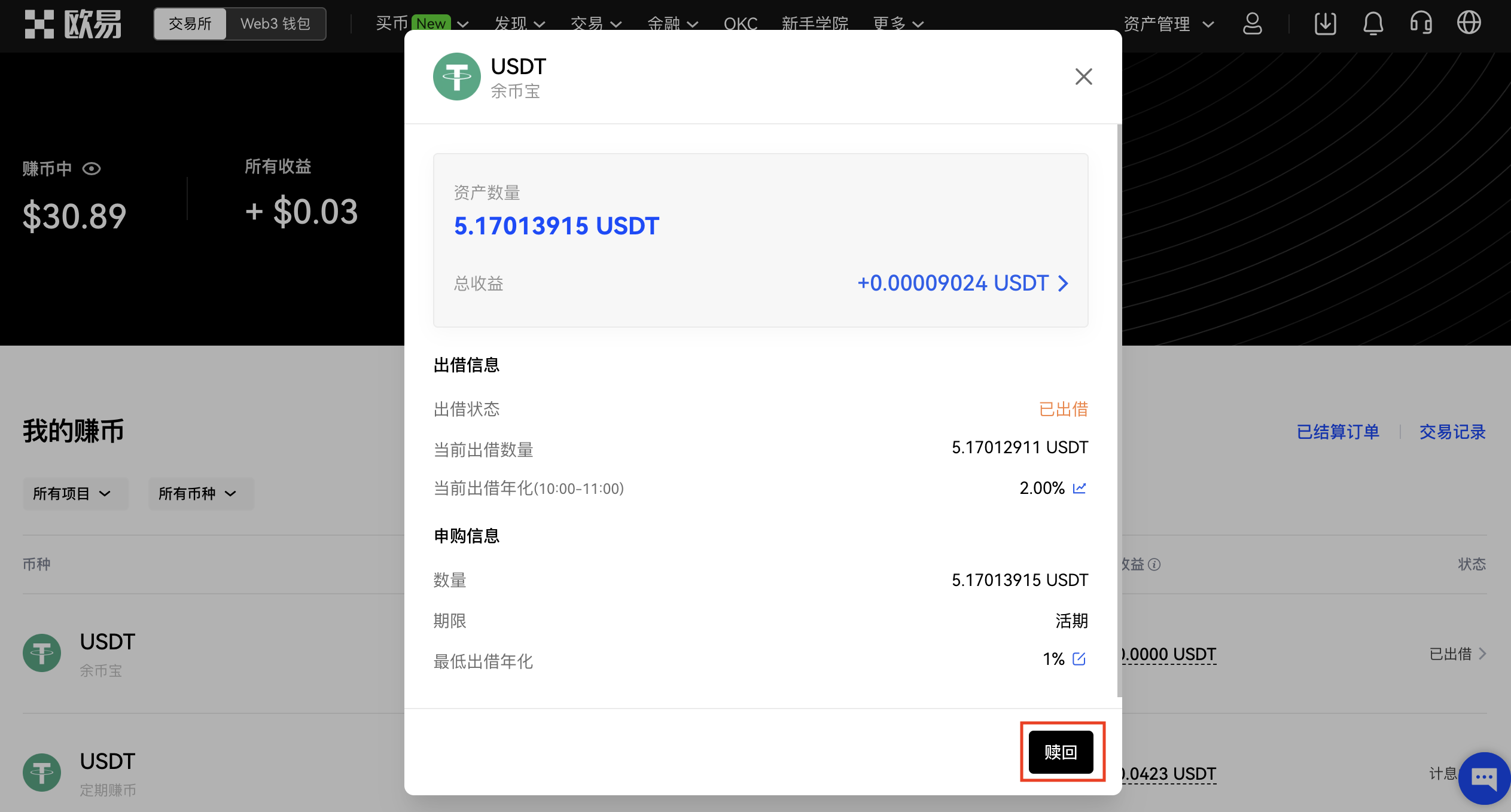Screen dimensions: 1511x812
Task: View the lending APR chart icon
Action: coord(1079,488)
